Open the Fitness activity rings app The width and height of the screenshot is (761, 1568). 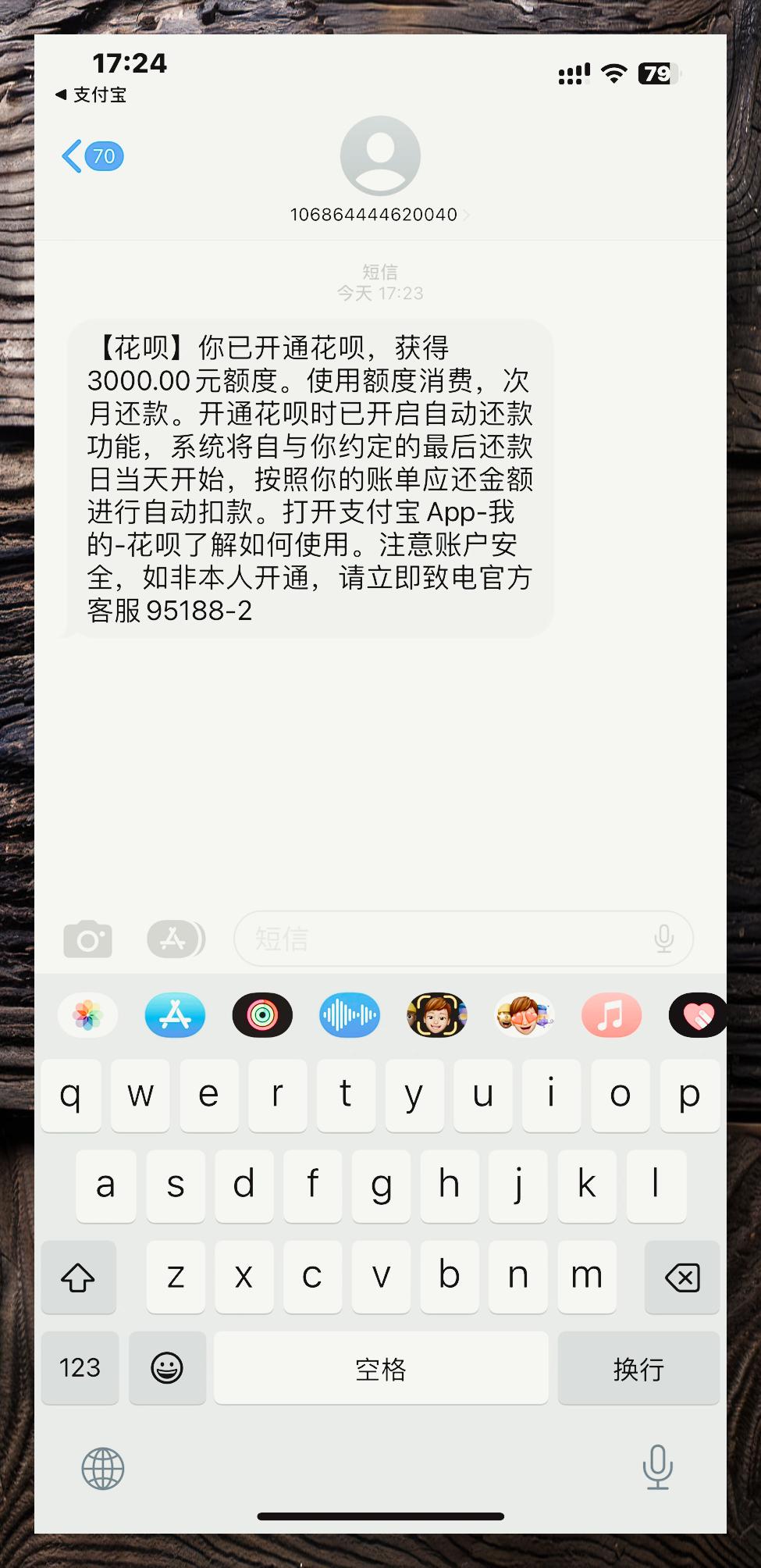click(262, 1015)
